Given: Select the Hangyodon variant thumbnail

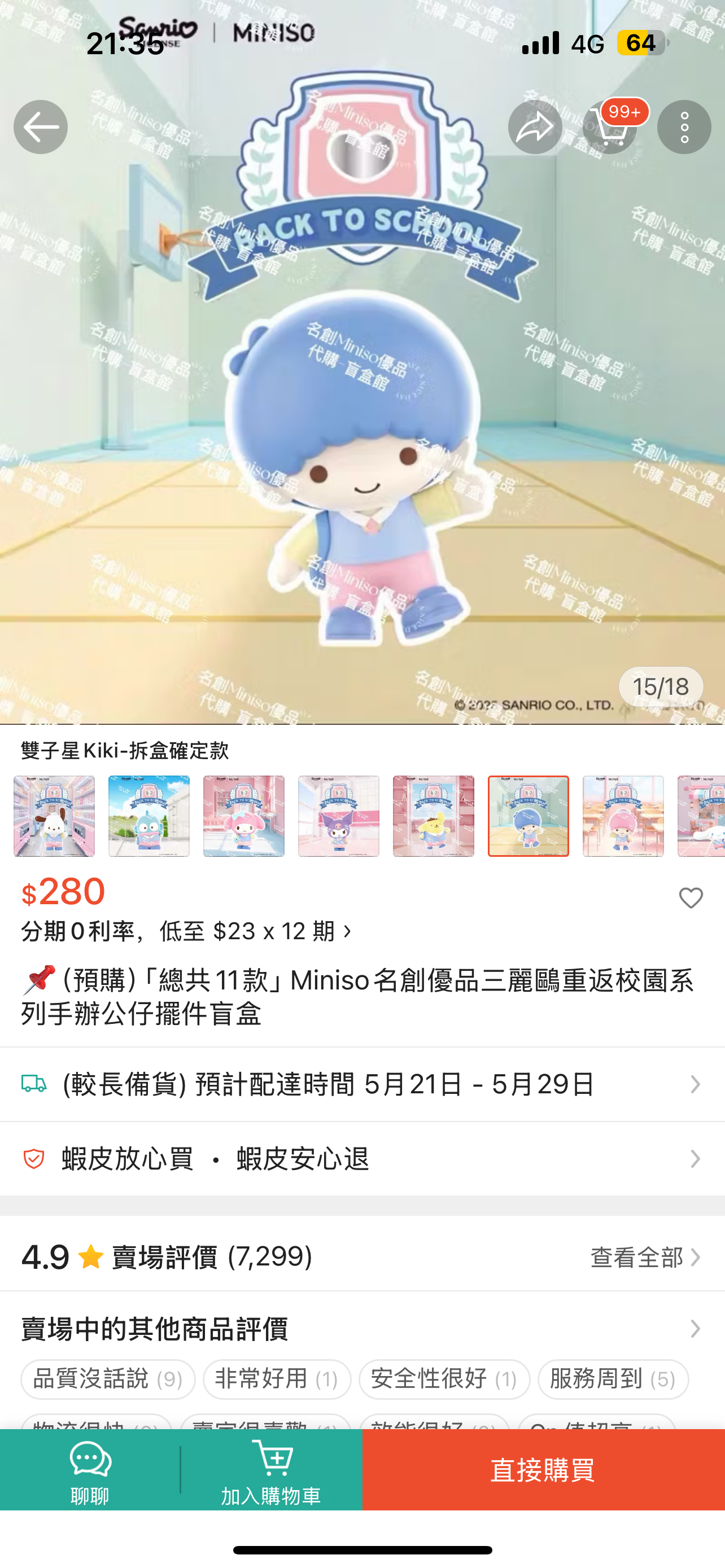Looking at the screenshot, I should [x=149, y=816].
